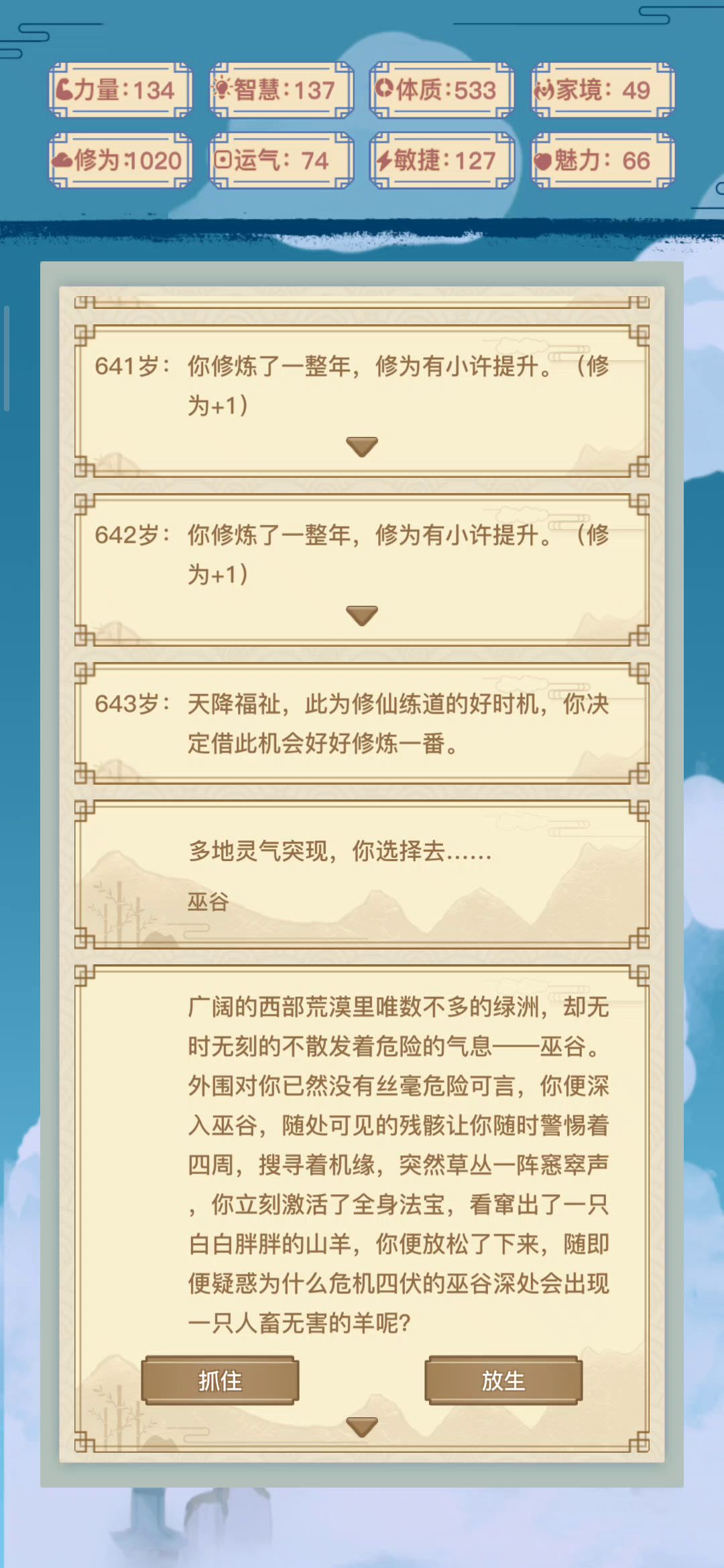Viewport: 724px width, 1568px height.
Task: Choose 放生 to release the goat
Action: (503, 1380)
